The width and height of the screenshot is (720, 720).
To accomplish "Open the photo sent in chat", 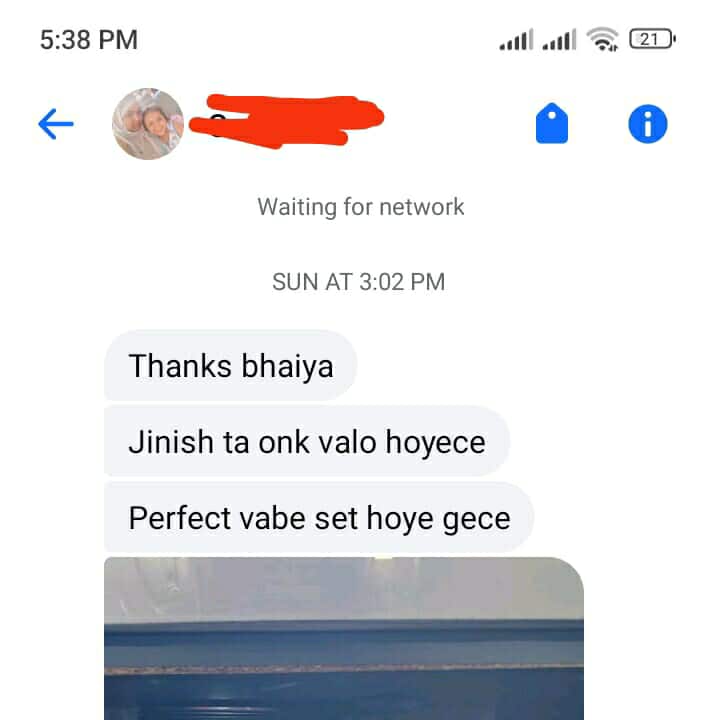I will pos(344,638).
